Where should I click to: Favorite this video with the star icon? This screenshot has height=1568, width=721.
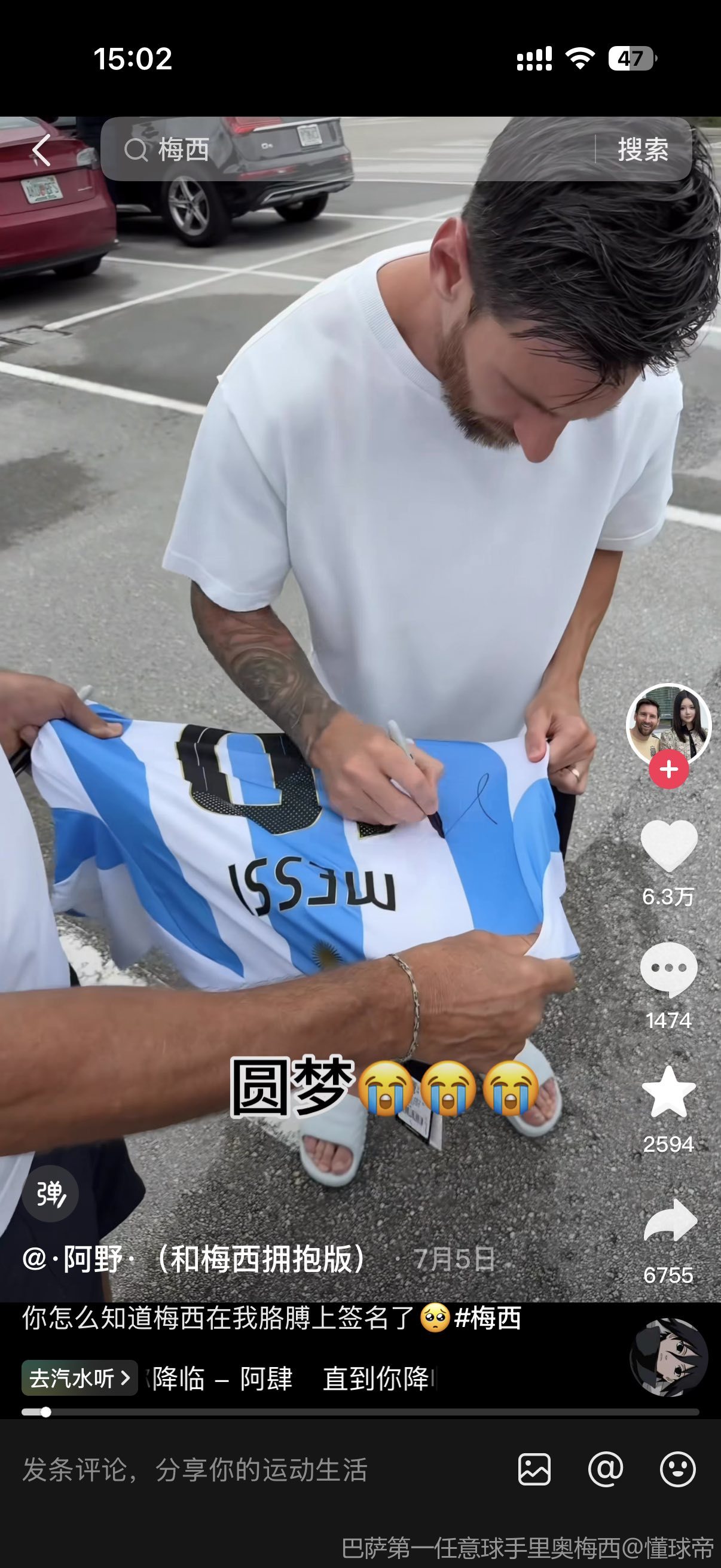click(x=668, y=1093)
